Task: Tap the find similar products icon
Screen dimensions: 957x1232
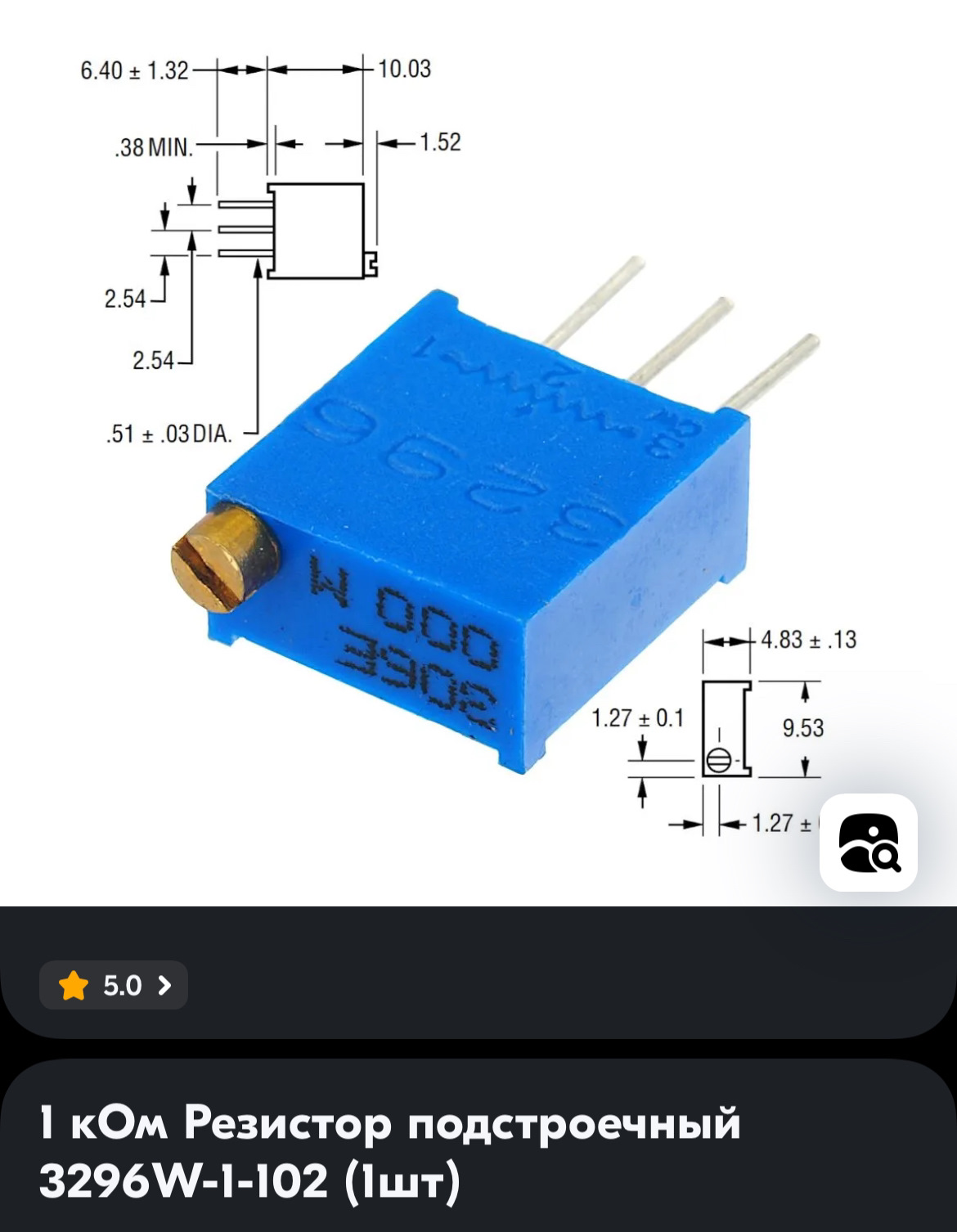Action: 869,843
